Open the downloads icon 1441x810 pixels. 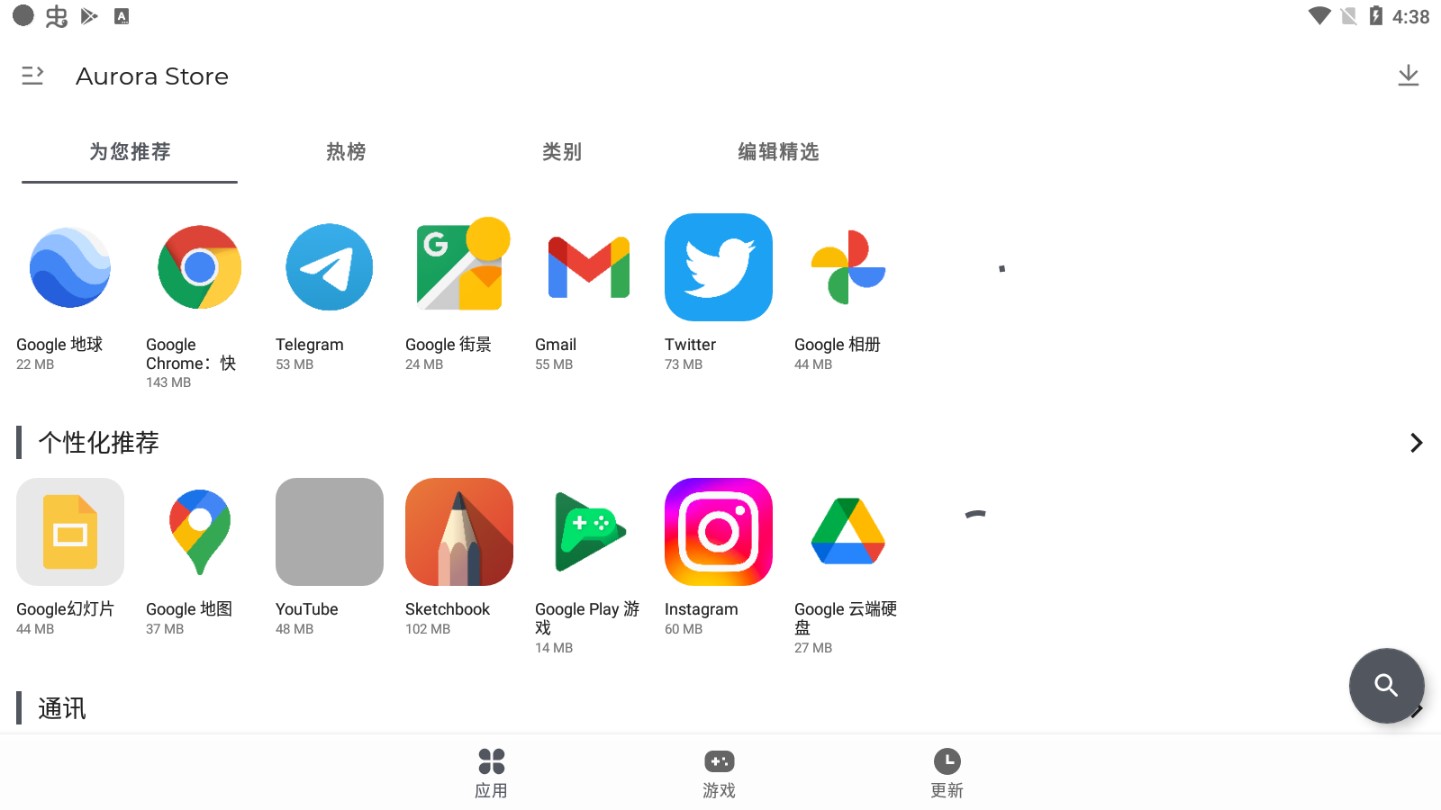(x=1408, y=76)
